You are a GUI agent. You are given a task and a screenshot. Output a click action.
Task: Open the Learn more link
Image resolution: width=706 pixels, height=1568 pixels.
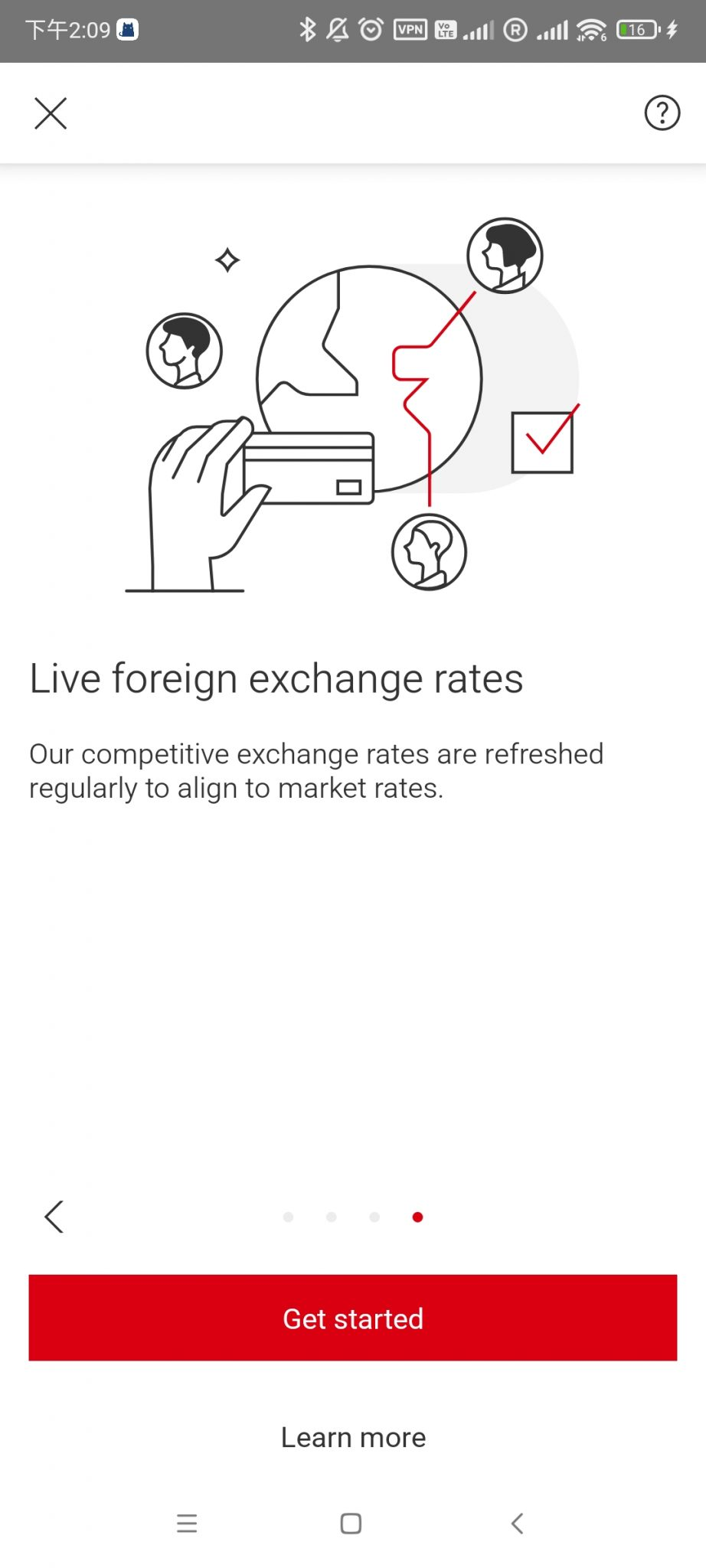pos(353,1437)
